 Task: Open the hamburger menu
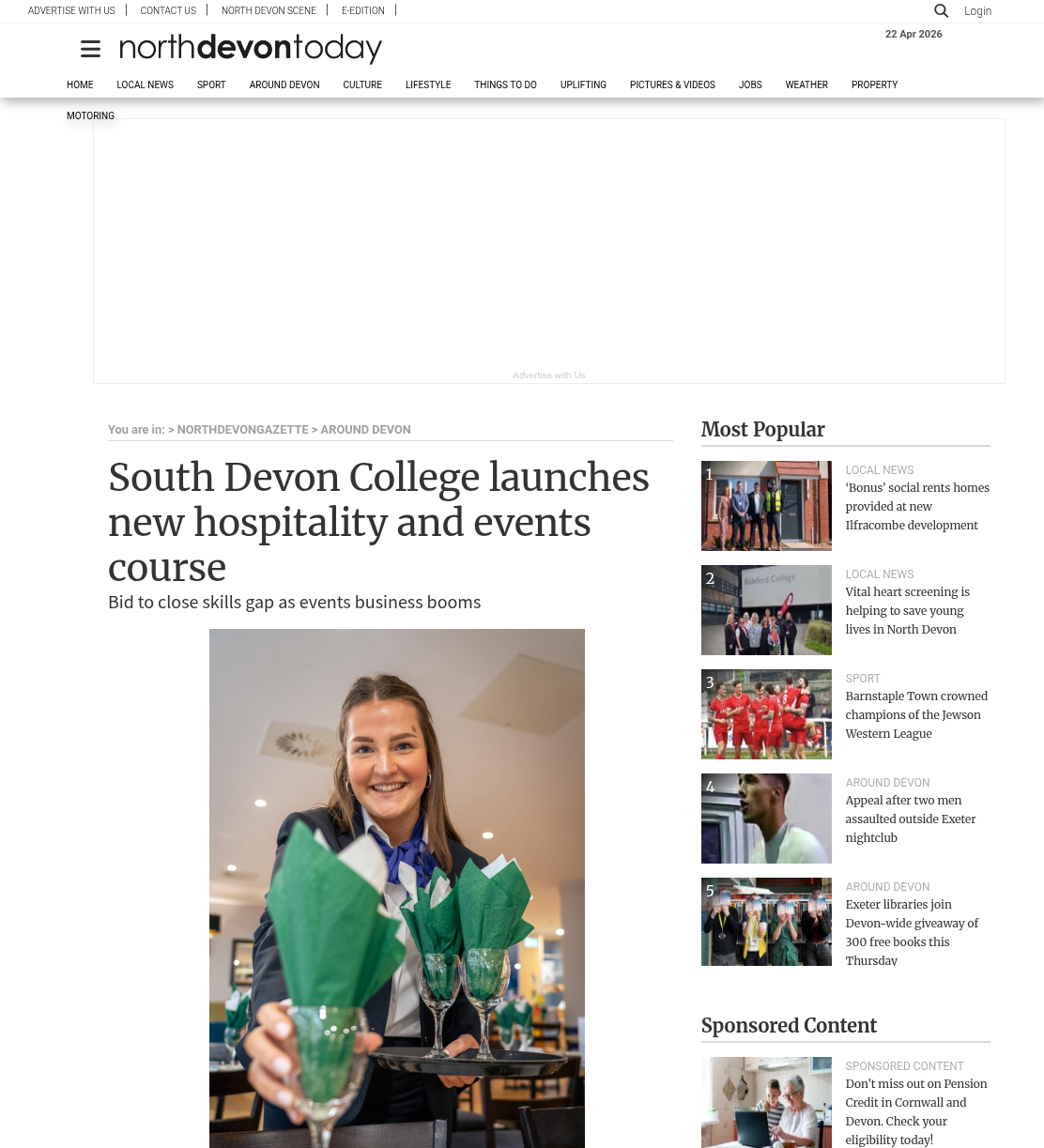click(x=90, y=49)
